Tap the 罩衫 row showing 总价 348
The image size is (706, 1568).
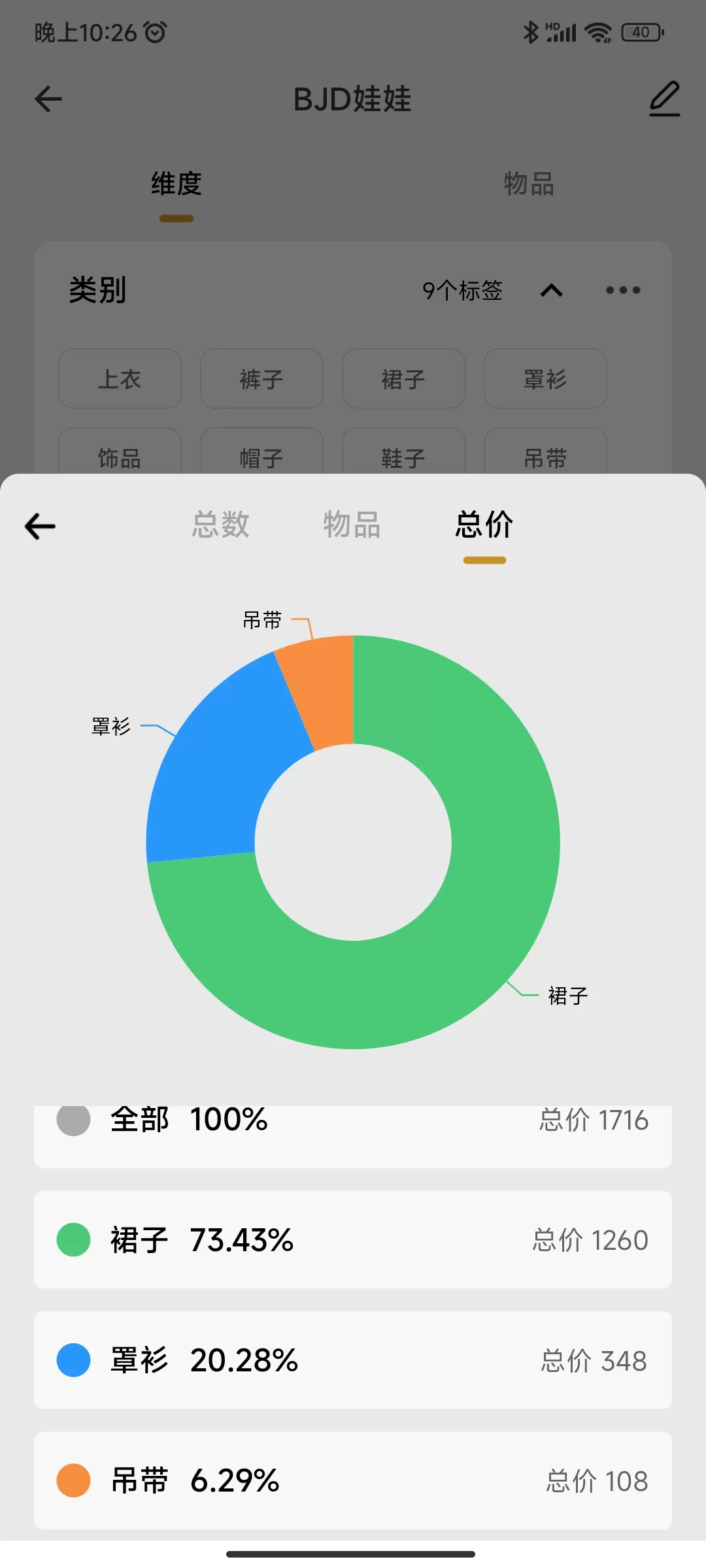tap(353, 1361)
